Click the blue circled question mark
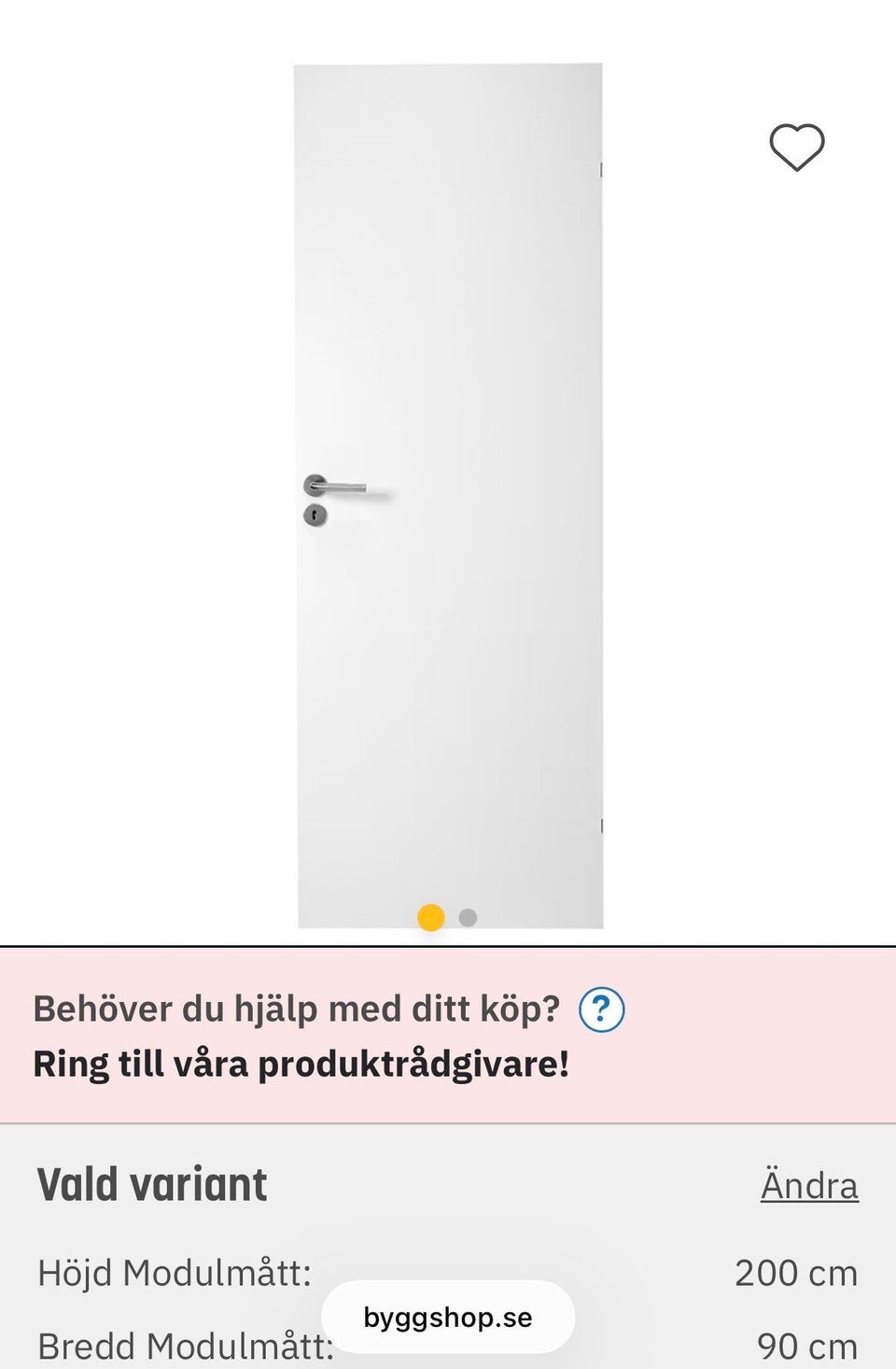This screenshot has width=896, height=1369. click(x=602, y=1009)
